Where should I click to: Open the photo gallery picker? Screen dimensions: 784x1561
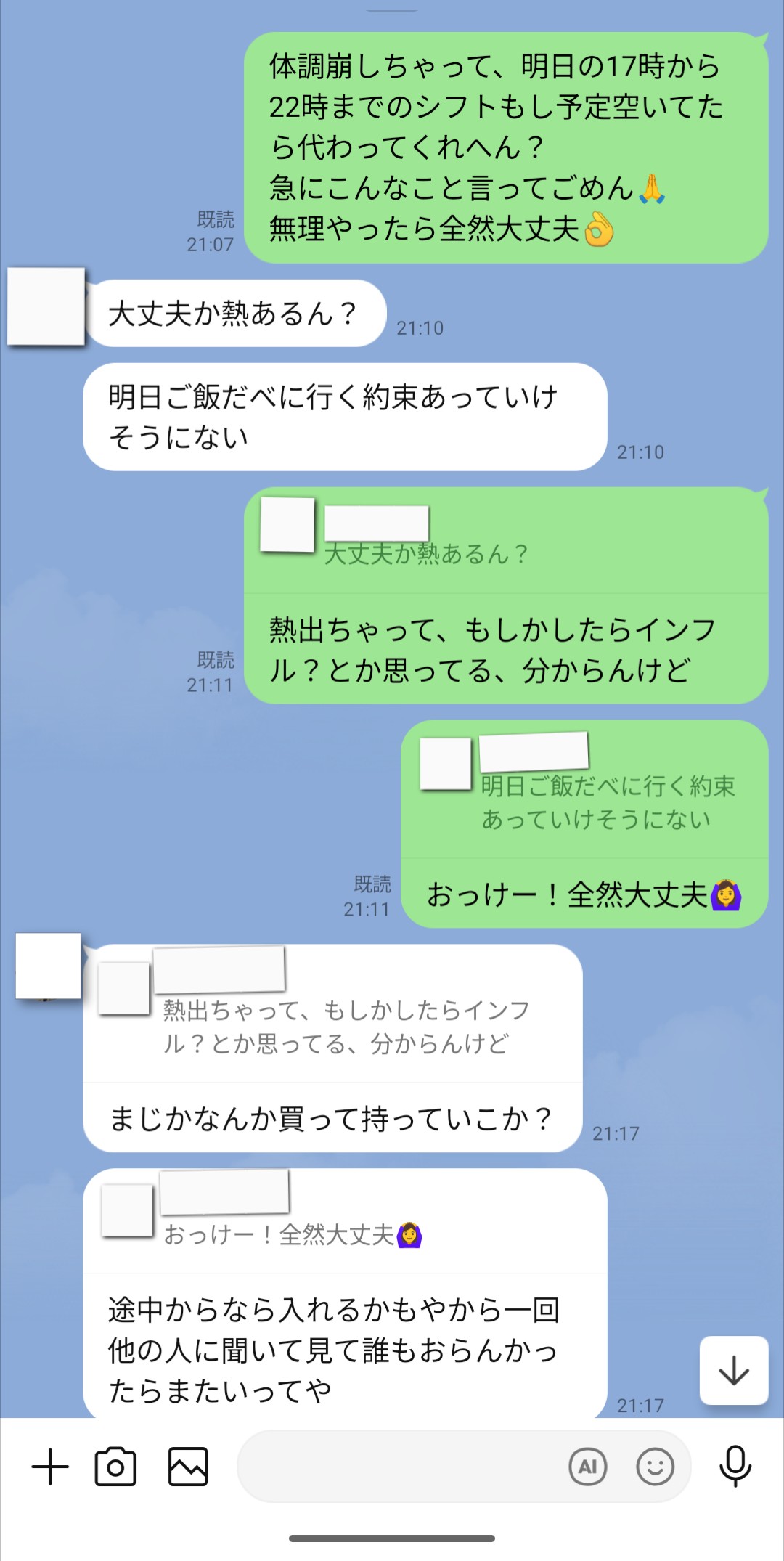[x=188, y=1467]
